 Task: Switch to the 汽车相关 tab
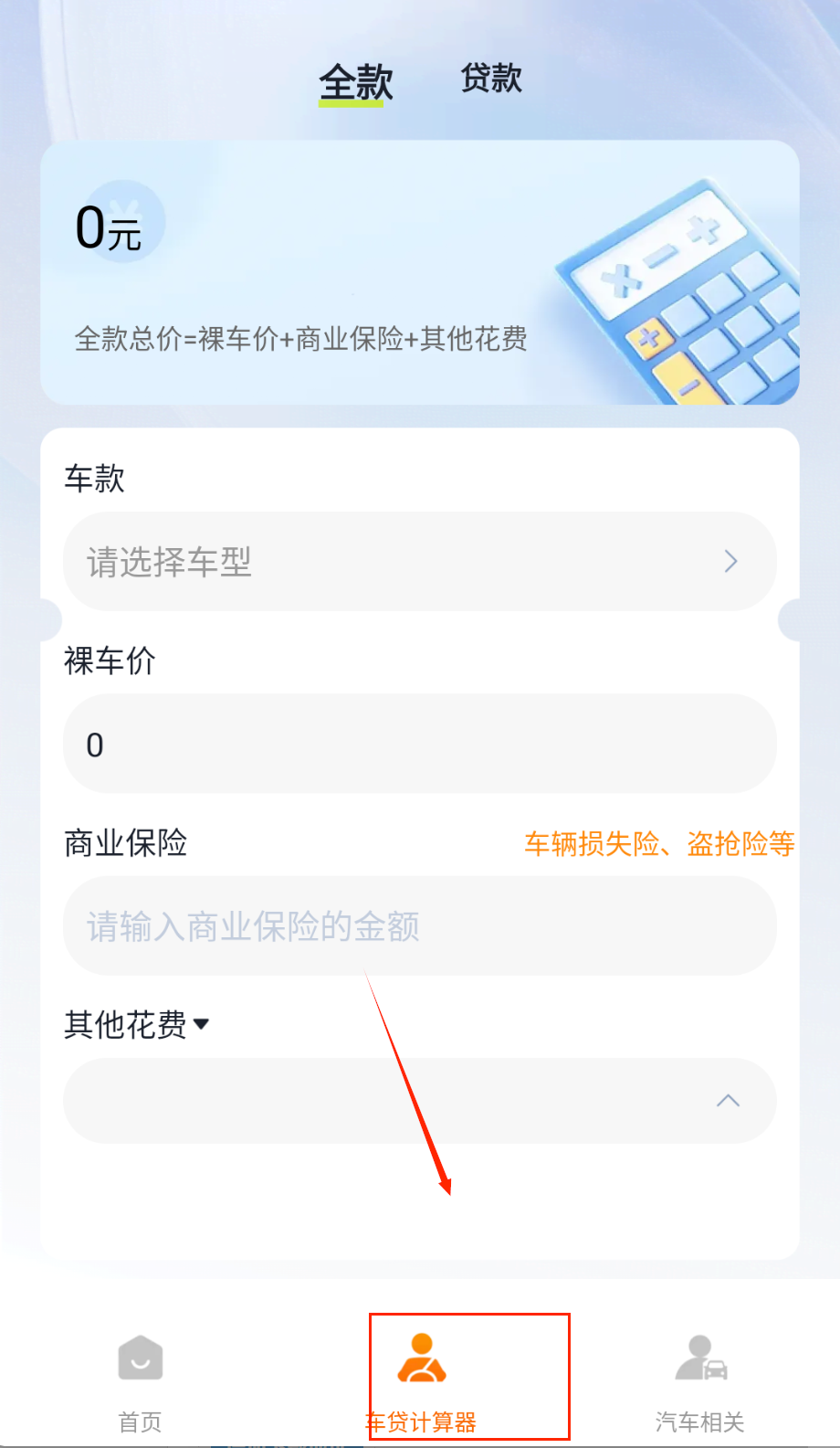[x=700, y=1381]
